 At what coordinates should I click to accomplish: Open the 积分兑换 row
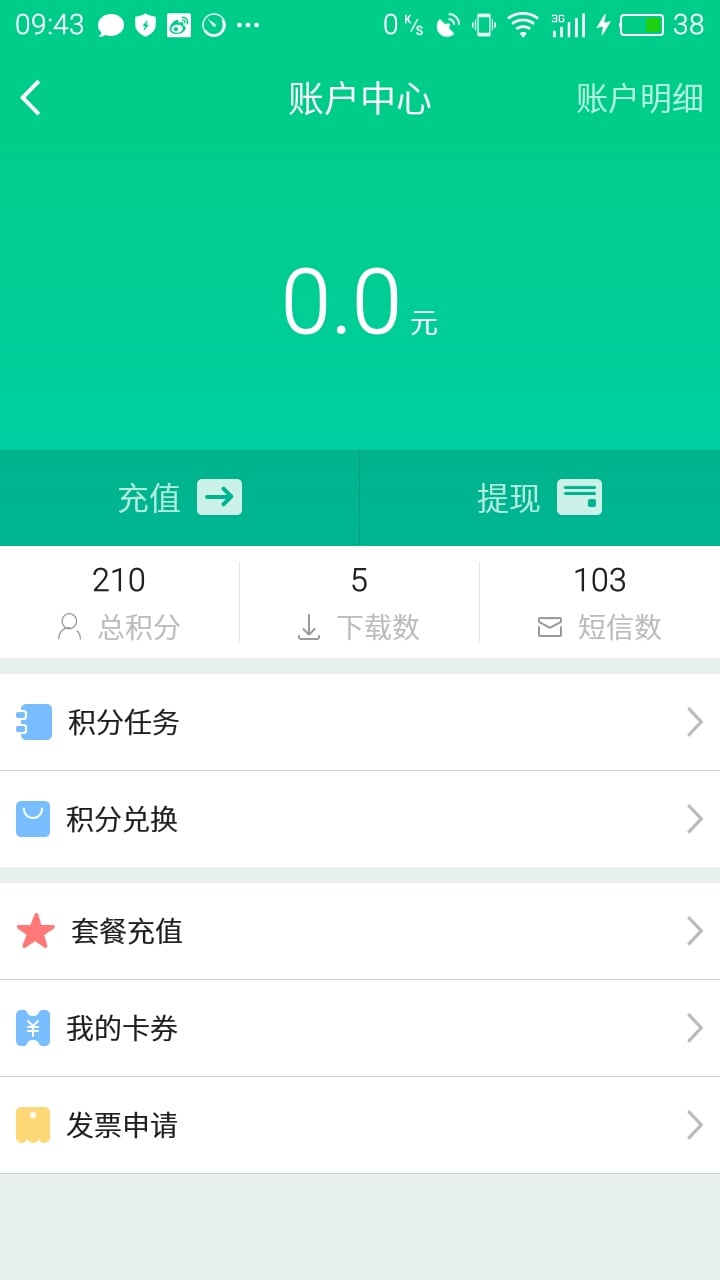click(x=360, y=819)
